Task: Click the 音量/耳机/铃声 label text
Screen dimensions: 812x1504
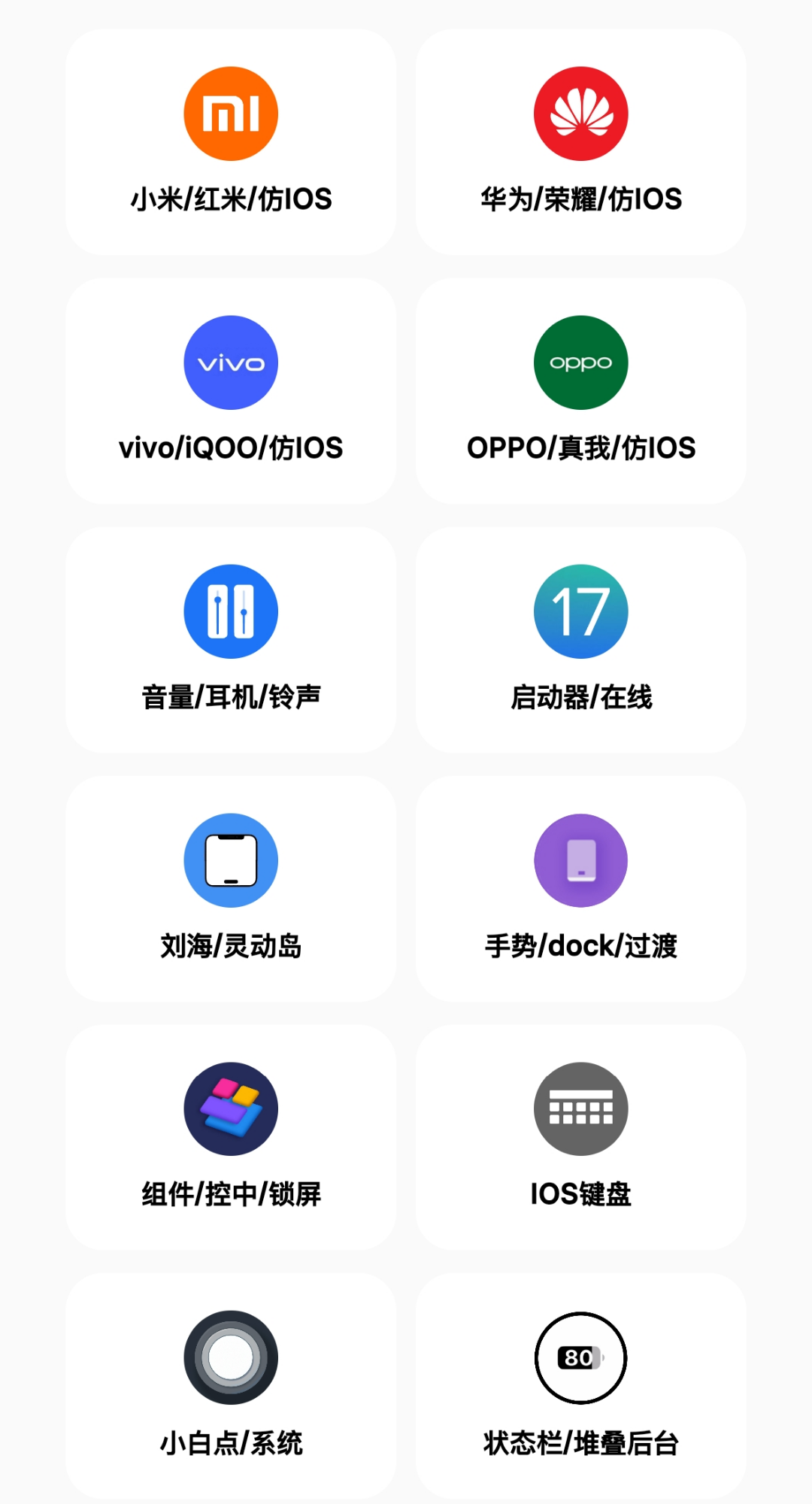Action: pos(231,697)
